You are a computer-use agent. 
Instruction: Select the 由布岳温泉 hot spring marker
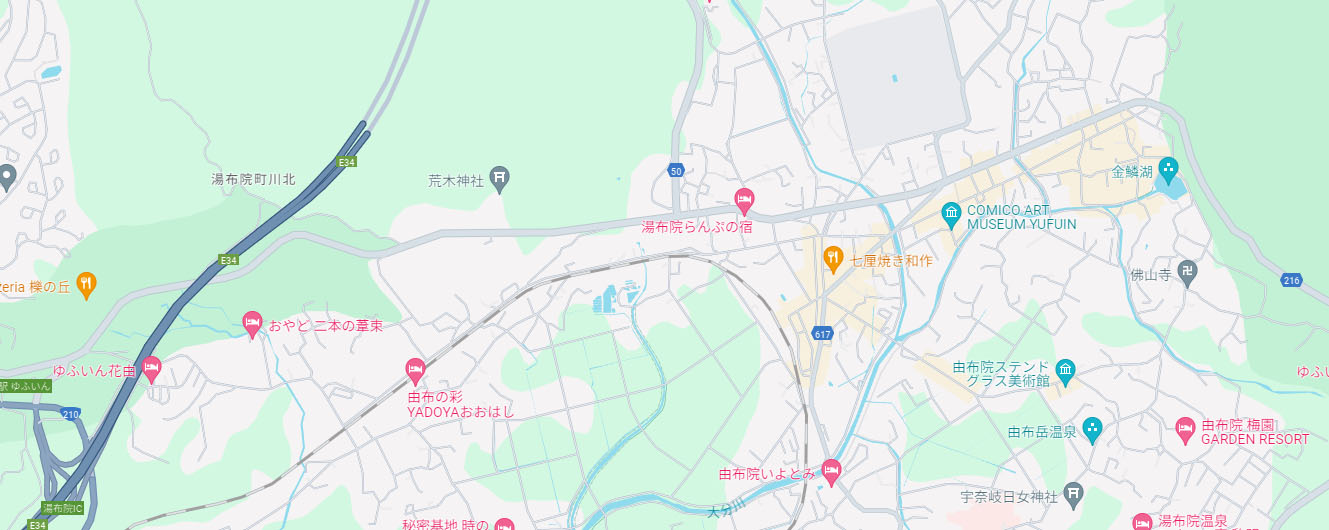coord(1092,431)
